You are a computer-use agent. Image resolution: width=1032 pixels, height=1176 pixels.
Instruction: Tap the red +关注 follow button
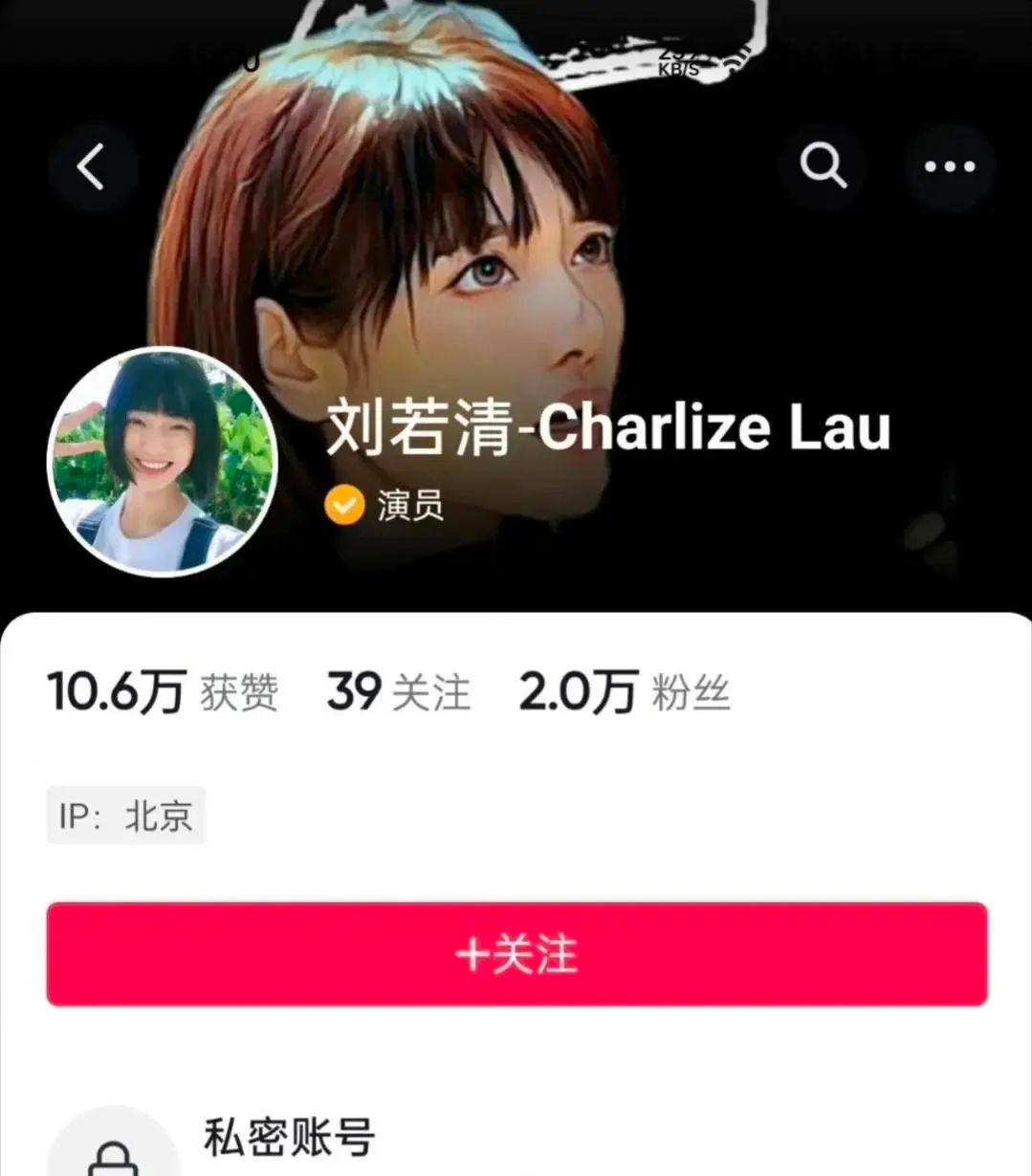coord(516,954)
